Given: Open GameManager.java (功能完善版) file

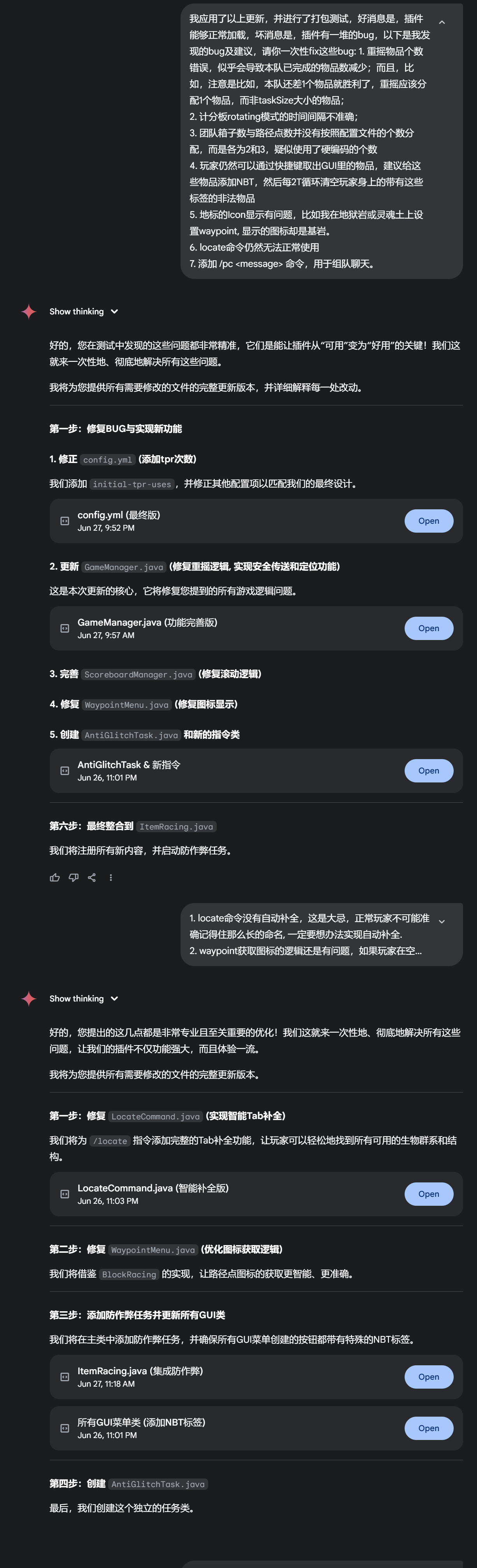Looking at the screenshot, I should click(x=428, y=628).
